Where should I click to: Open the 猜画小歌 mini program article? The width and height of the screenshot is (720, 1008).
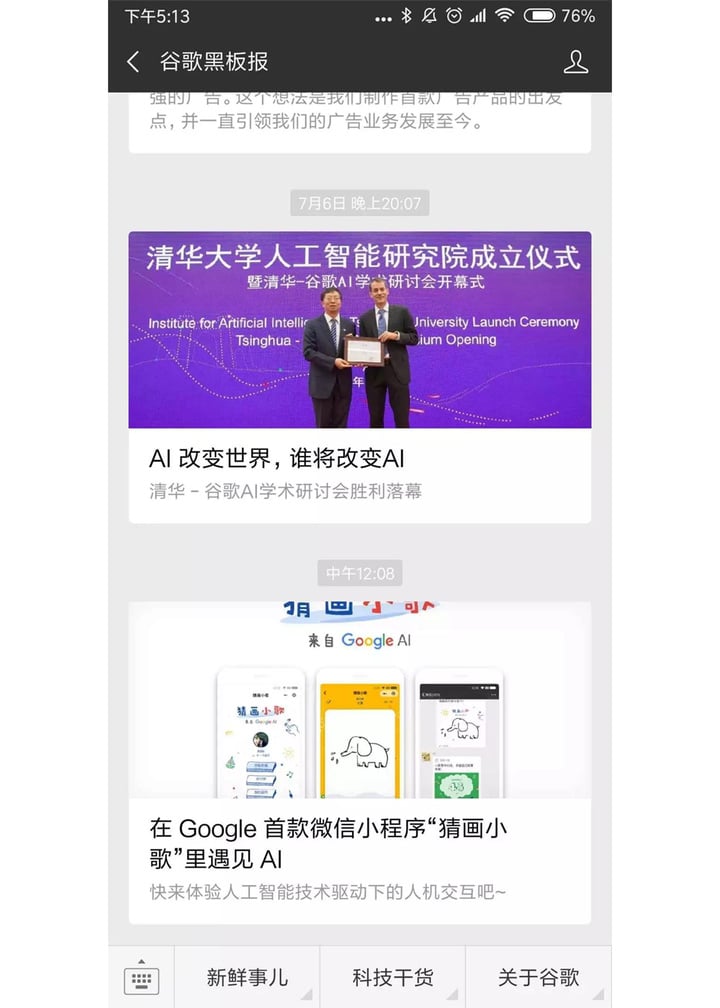tap(359, 843)
